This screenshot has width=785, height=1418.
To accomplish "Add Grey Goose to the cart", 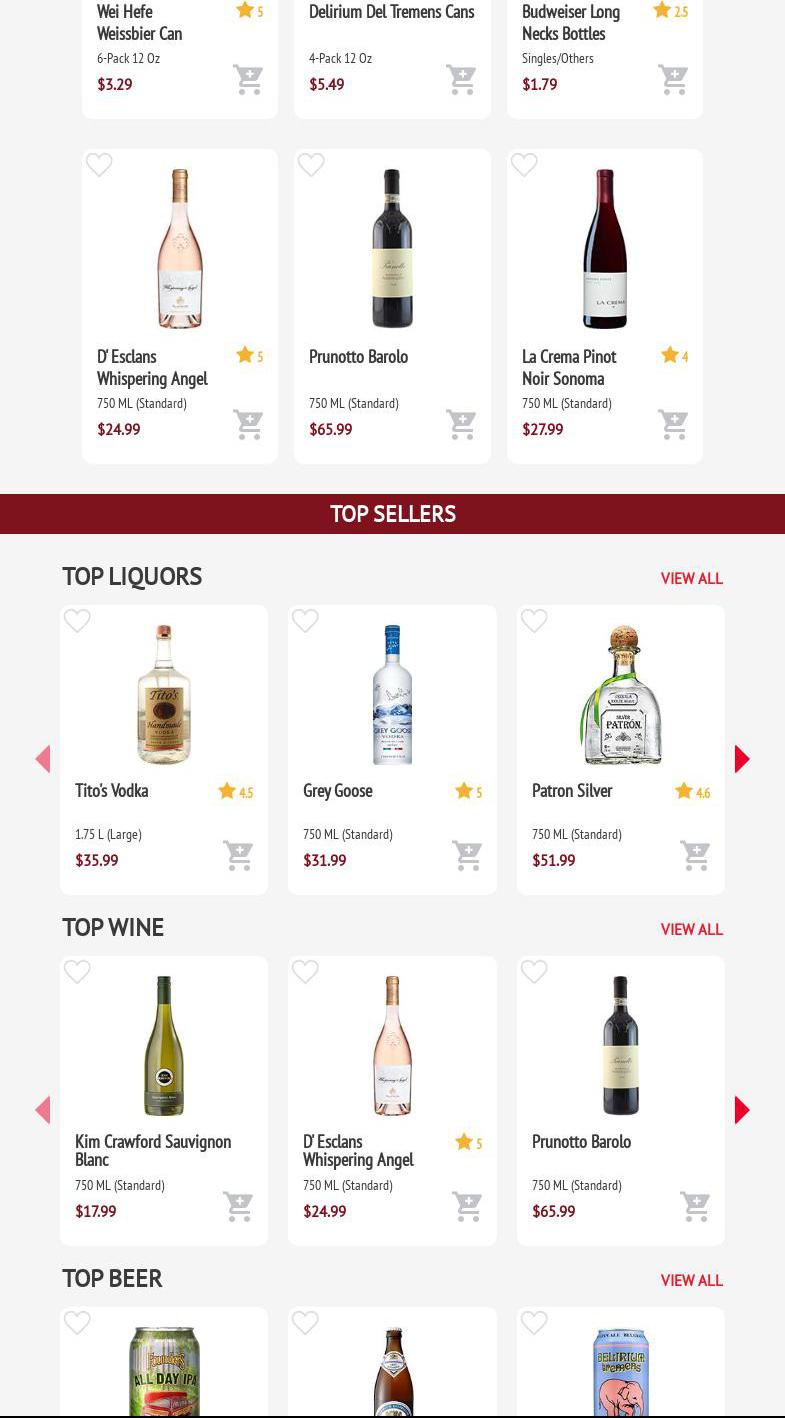I will coord(467,855).
